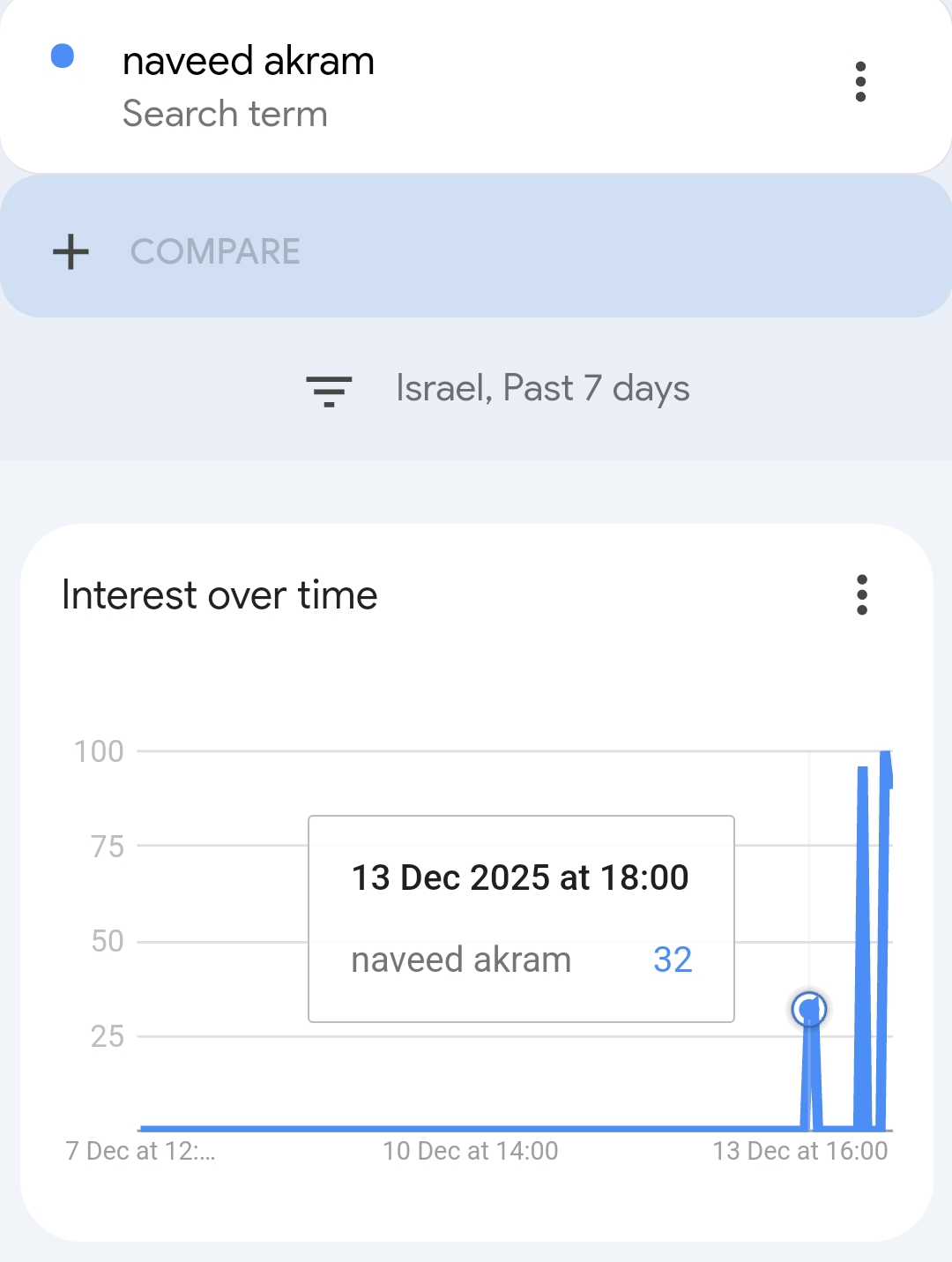Image resolution: width=952 pixels, height=1262 pixels.
Task: Edit the naveed akram search term
Action: click(x=249, y=62)
